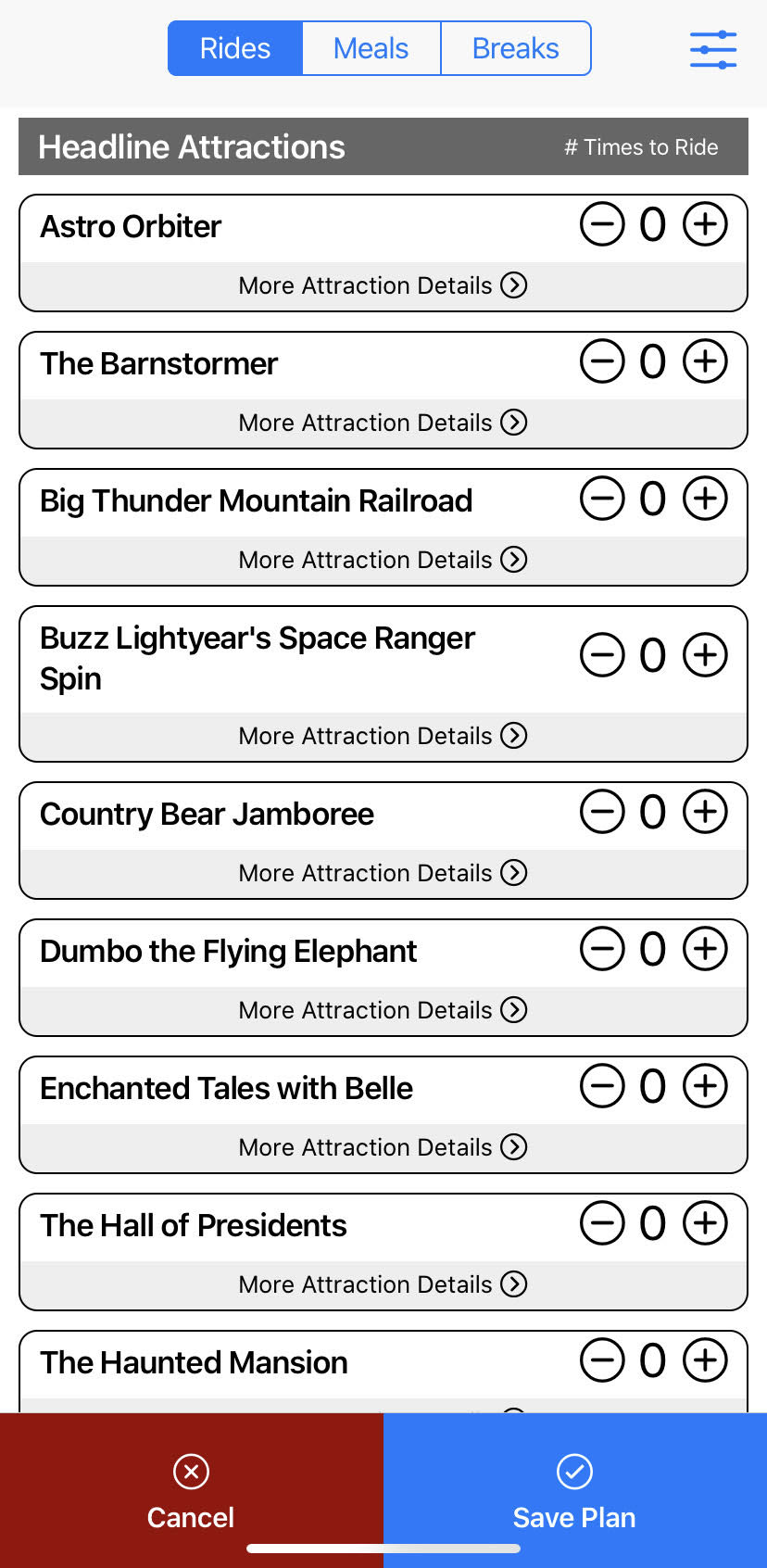The width and height of the screenshot is (767, 1568).
Task: Open the filter settings icon
Action: pyautogui.click(x=712, y=50)
